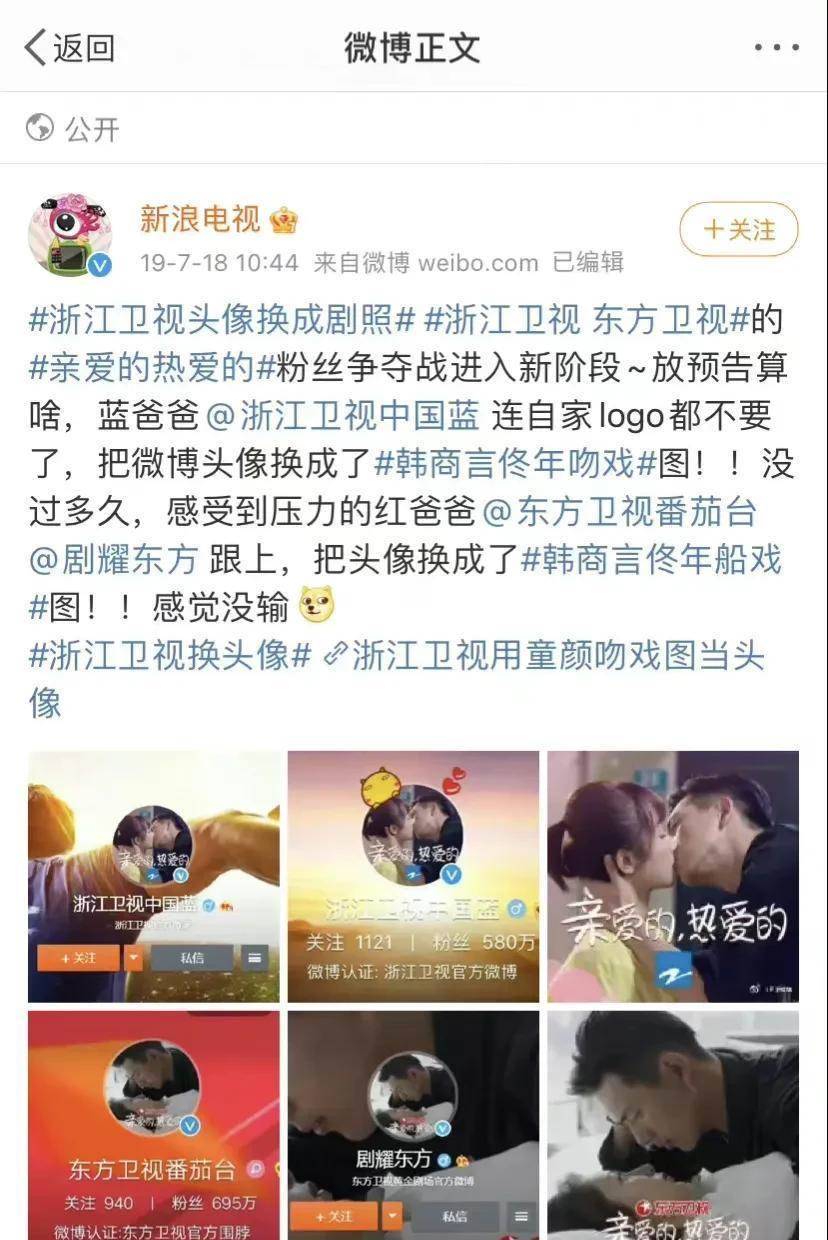This screenshot has width=828, height=1240.
Task: View the first post image of 浙江卫视中国蓝 profile
Action: (154, 876)
